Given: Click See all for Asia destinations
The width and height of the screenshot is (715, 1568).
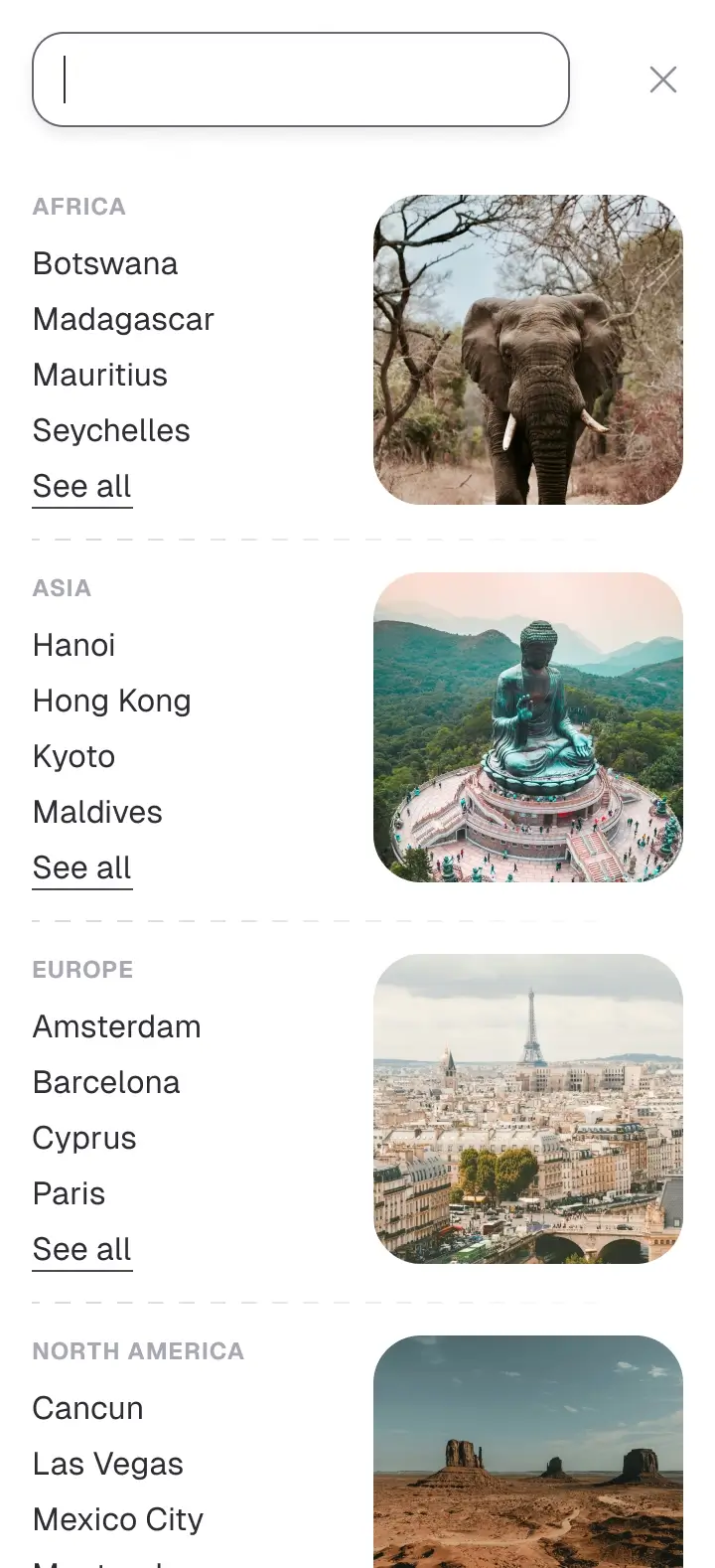Looking at the screenshot, I should [81, 867].
